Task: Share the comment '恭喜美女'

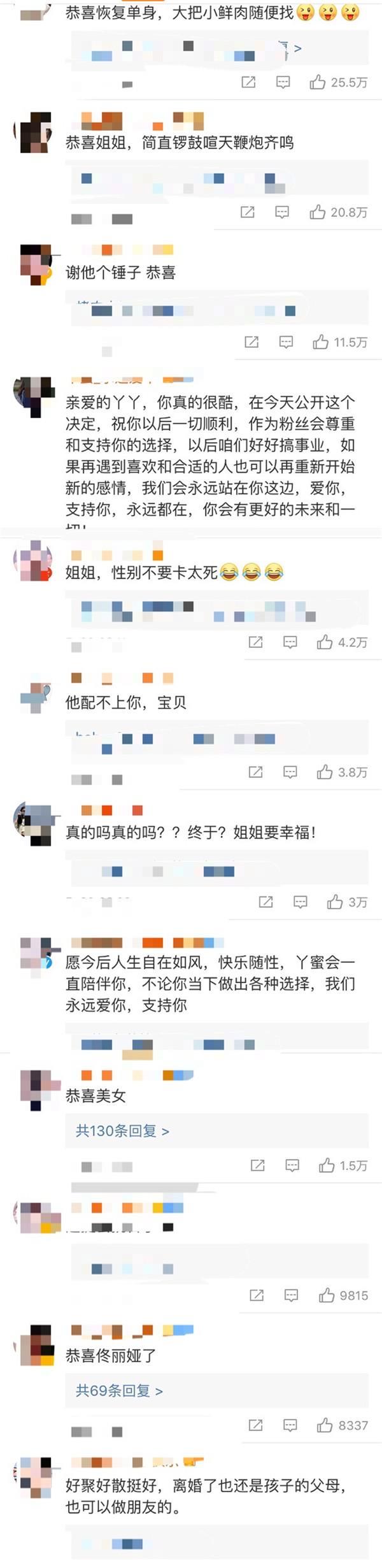Action: (x=258, y=1165)
